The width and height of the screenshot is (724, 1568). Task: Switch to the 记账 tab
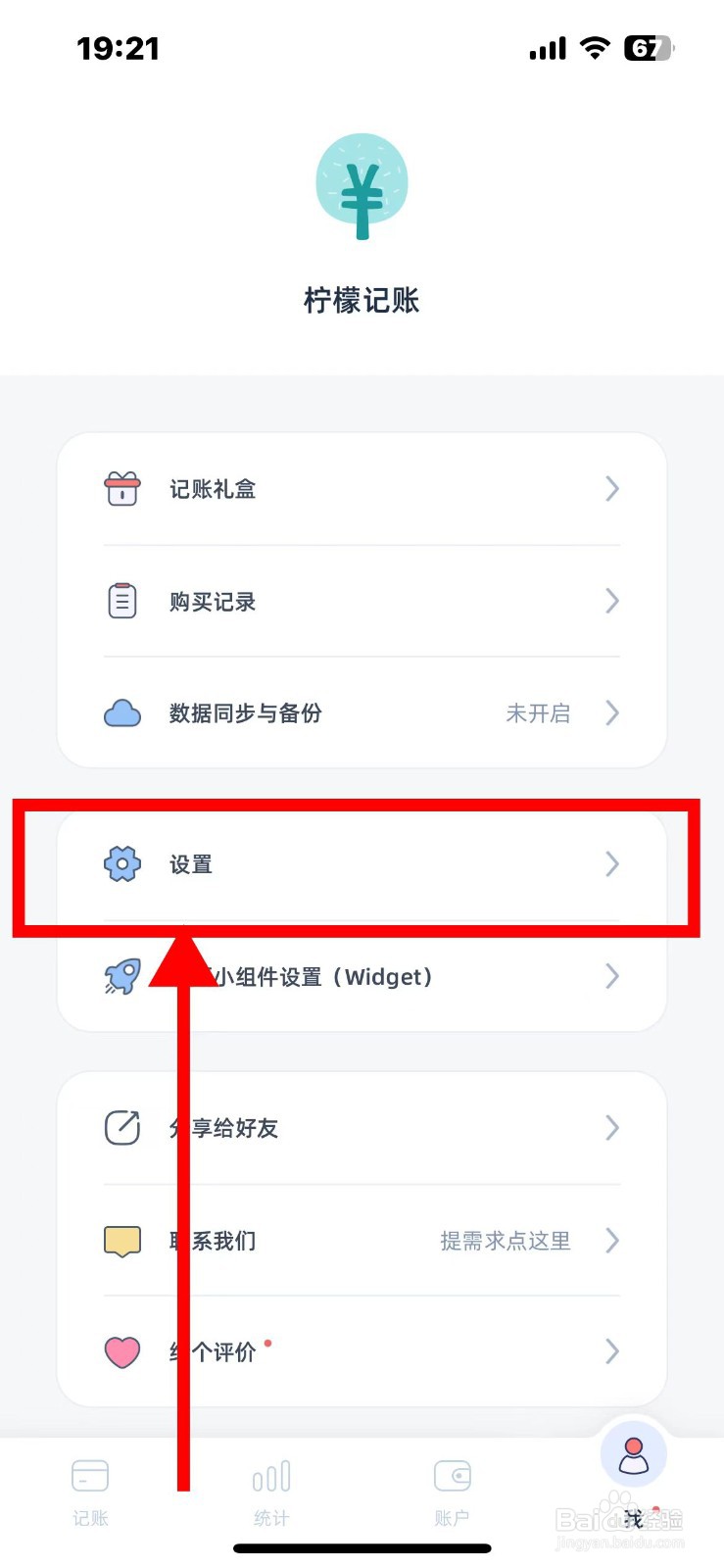90,1480
